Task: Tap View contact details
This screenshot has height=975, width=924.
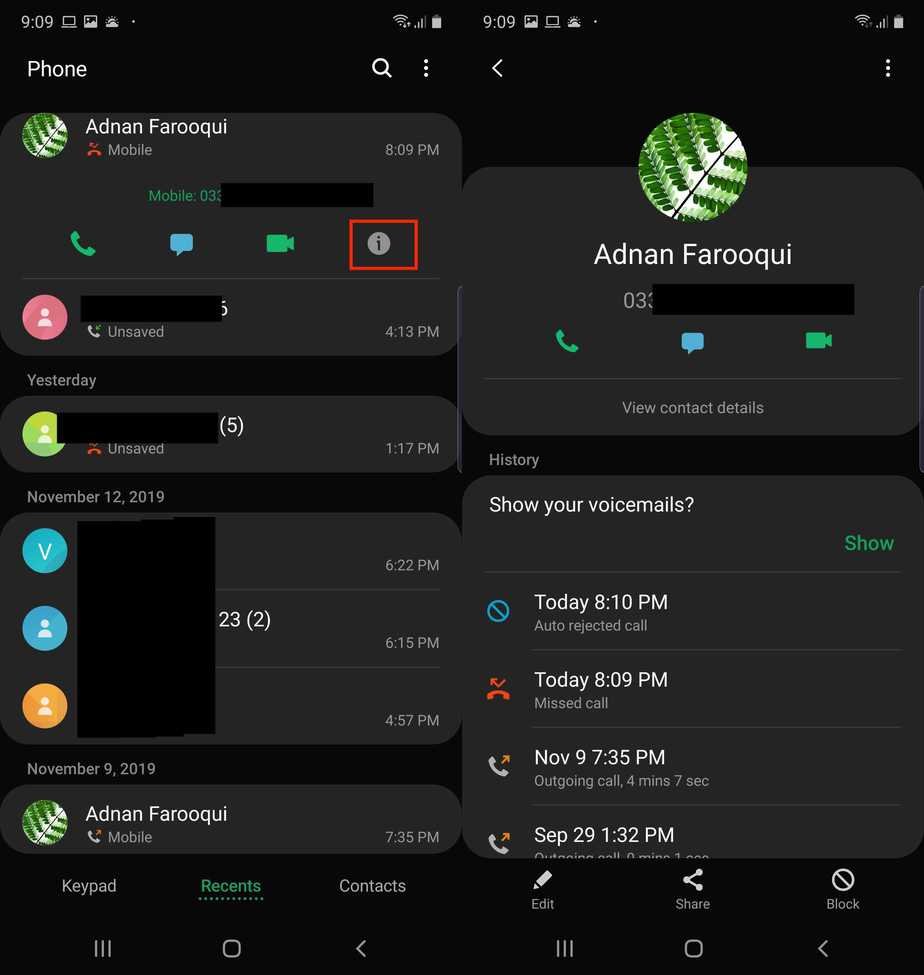Action: pyautogui.click(x=692, y=408)
